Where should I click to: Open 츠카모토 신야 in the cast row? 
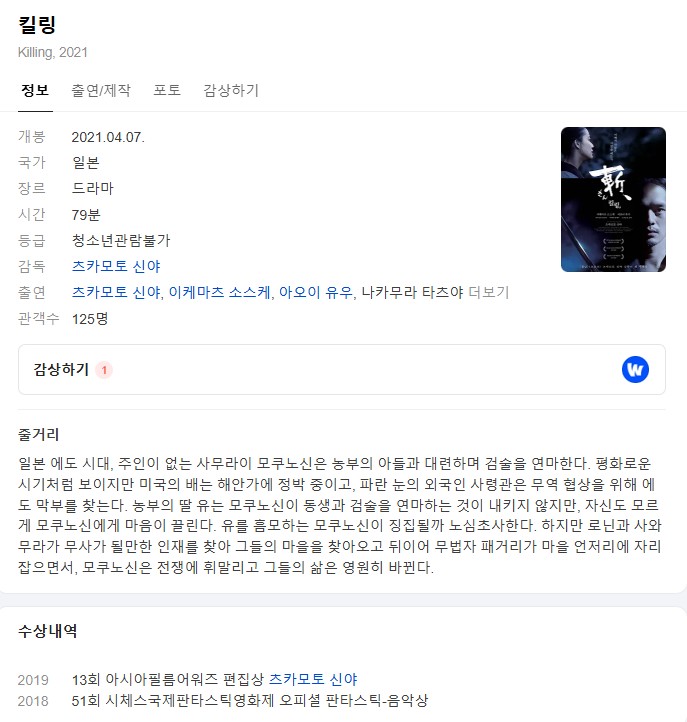click(x=116, y=292)
